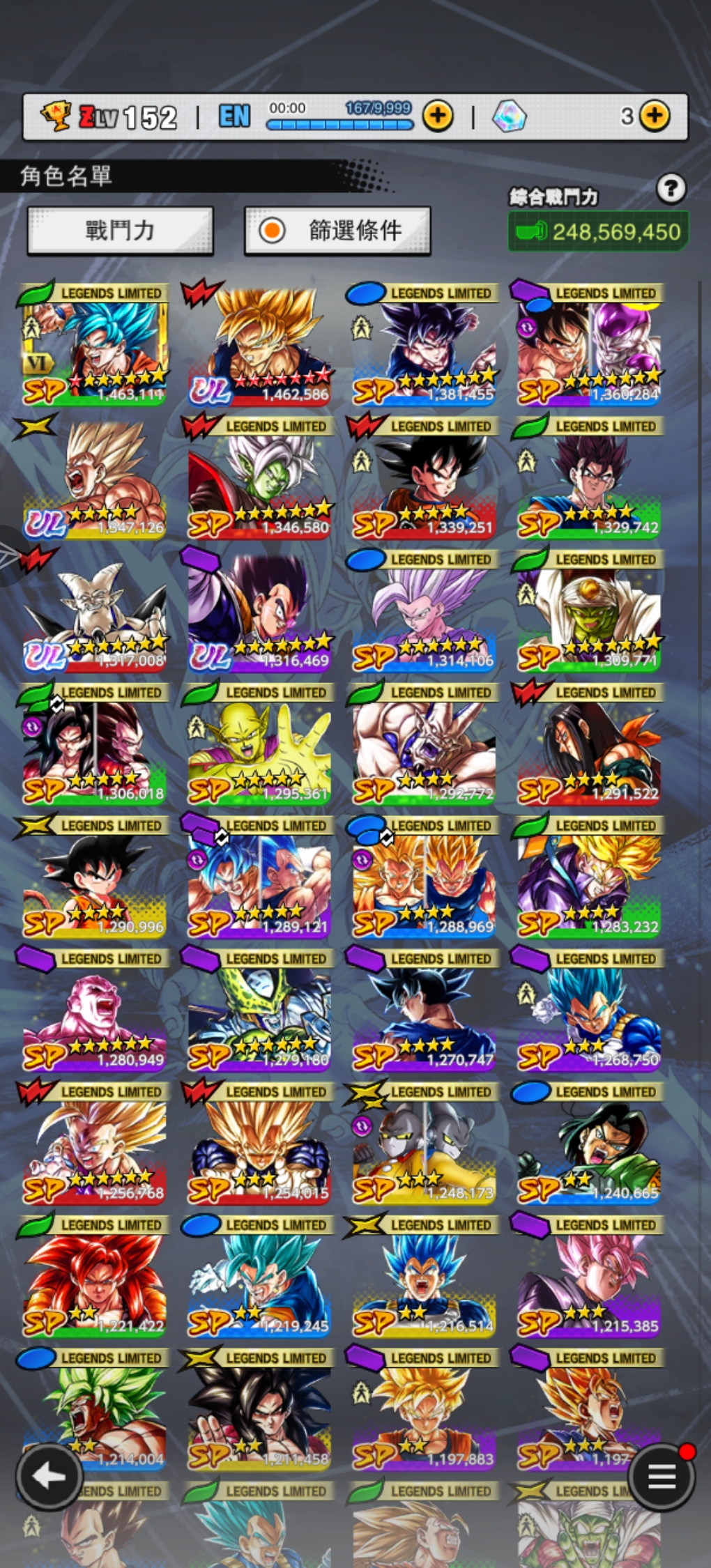711x1568 pixels.
Task: Open the hamburger menu button
Action: pyautogui.click(x=662, y=1475)
